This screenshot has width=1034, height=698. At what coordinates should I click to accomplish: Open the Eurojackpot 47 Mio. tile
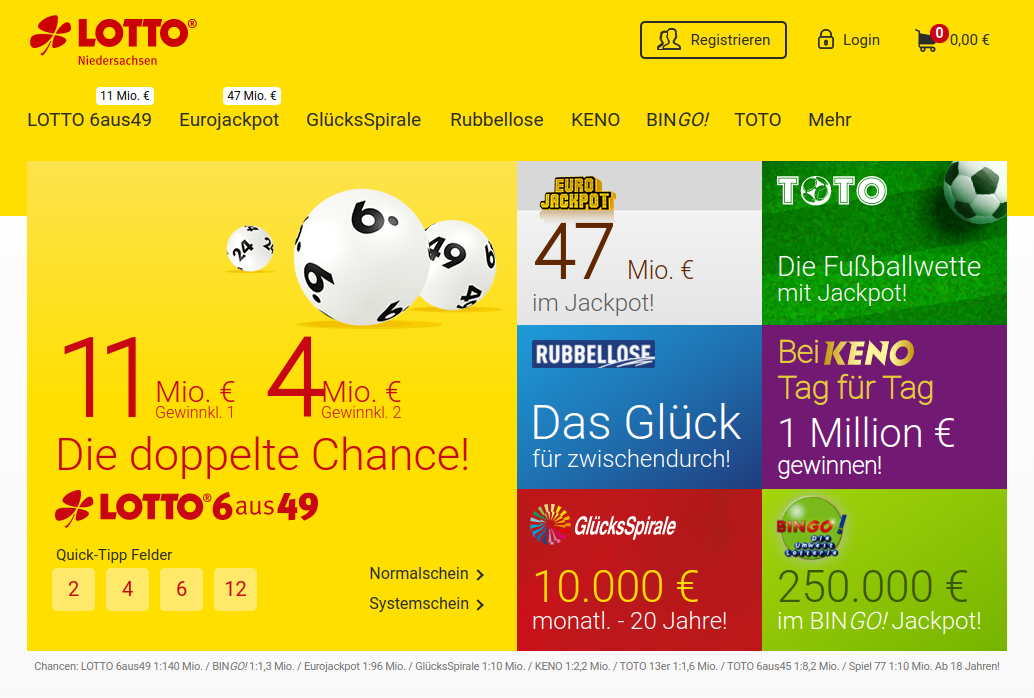[639, 243]
